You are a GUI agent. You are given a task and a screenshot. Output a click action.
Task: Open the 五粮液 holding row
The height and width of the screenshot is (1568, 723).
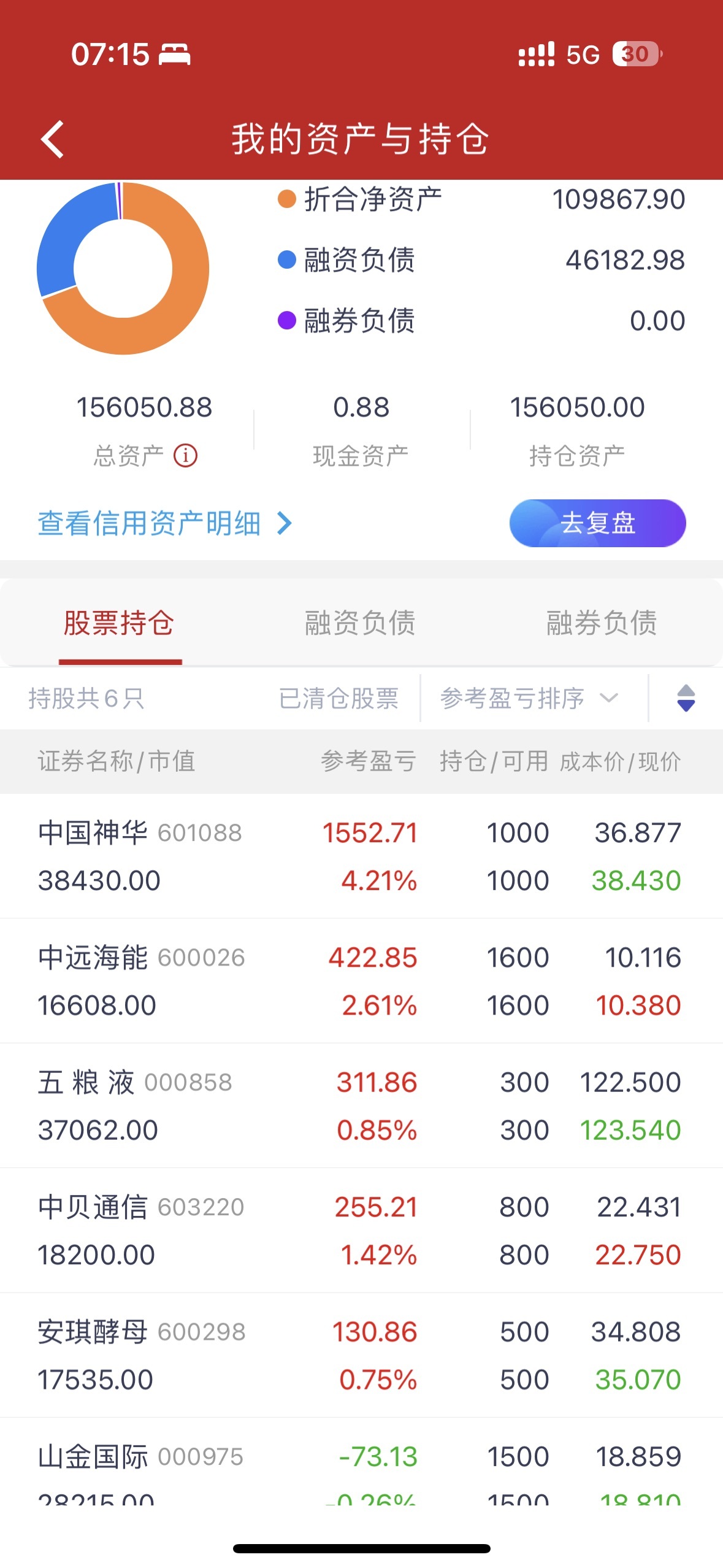click(x=361, y=1105)
